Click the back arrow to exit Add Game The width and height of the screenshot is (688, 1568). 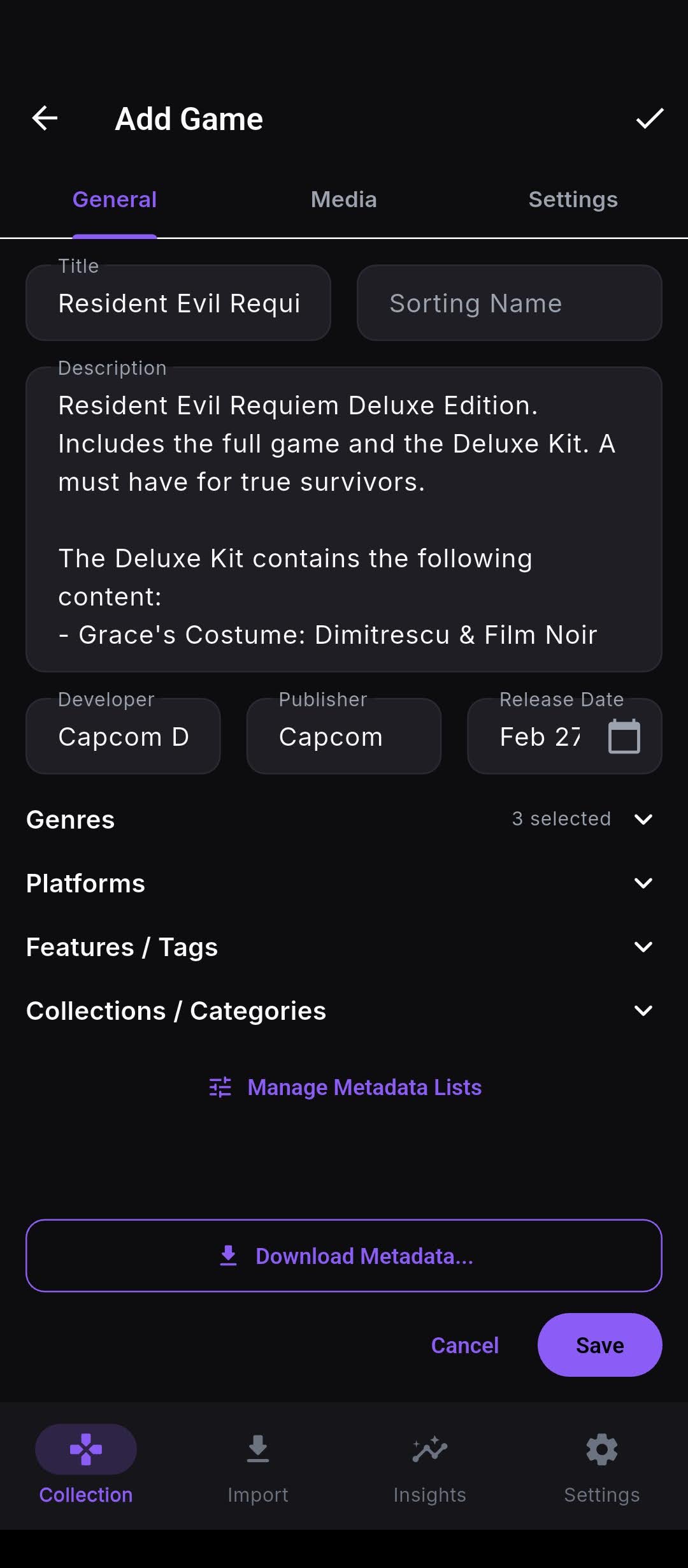tap(44, 118)
